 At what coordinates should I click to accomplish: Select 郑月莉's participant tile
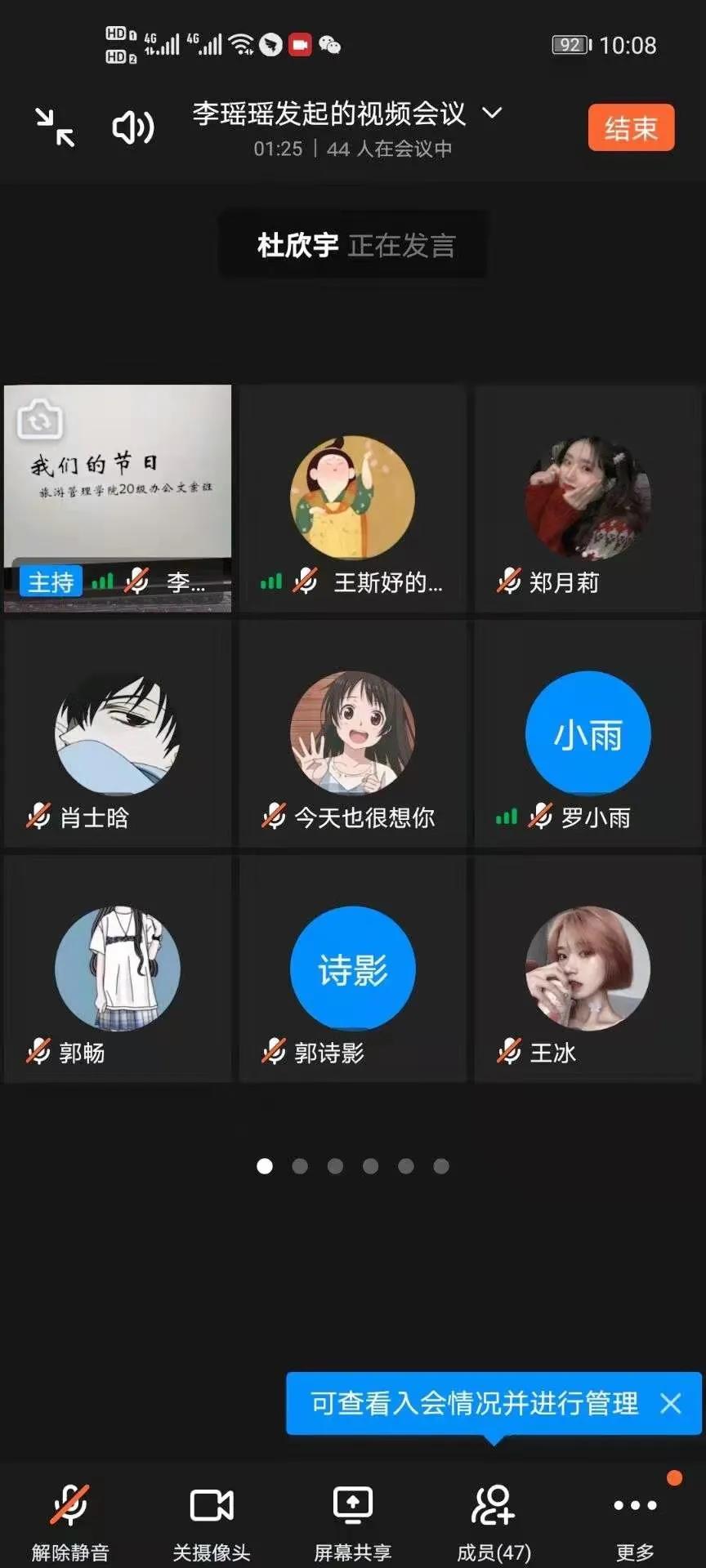coord(588,498)
